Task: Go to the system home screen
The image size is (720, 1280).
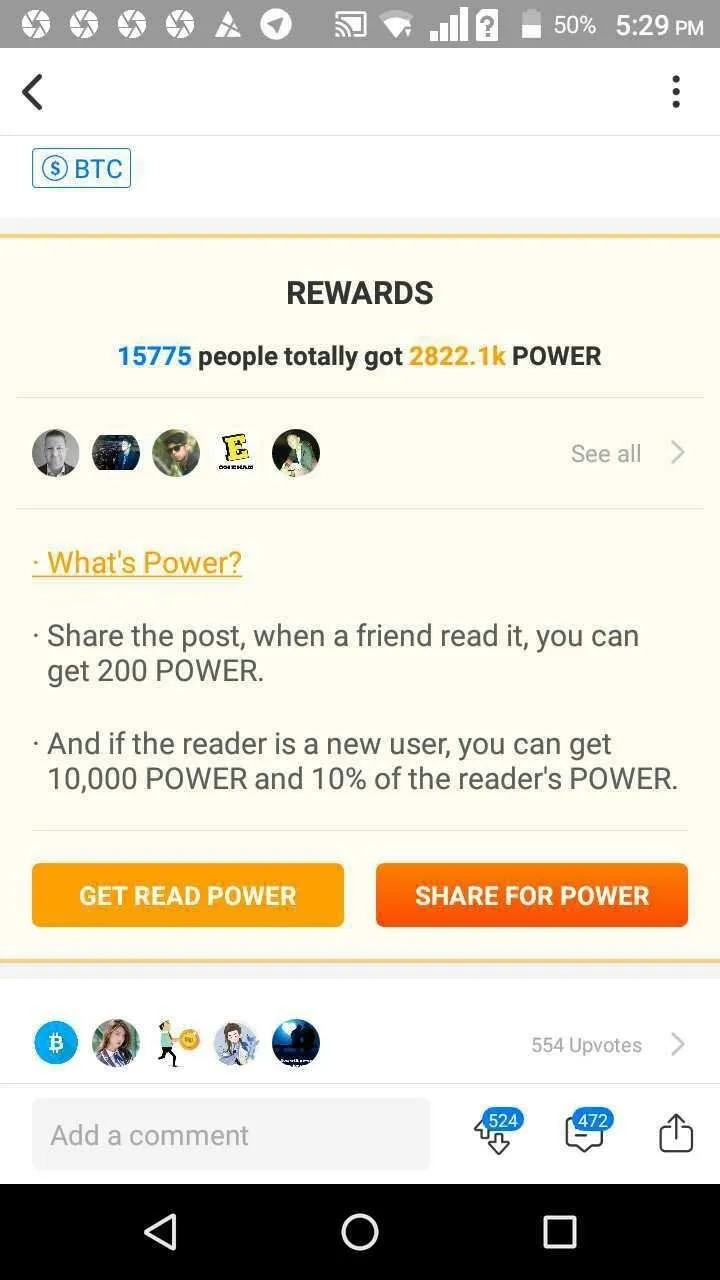Action: pos(360,1232)
